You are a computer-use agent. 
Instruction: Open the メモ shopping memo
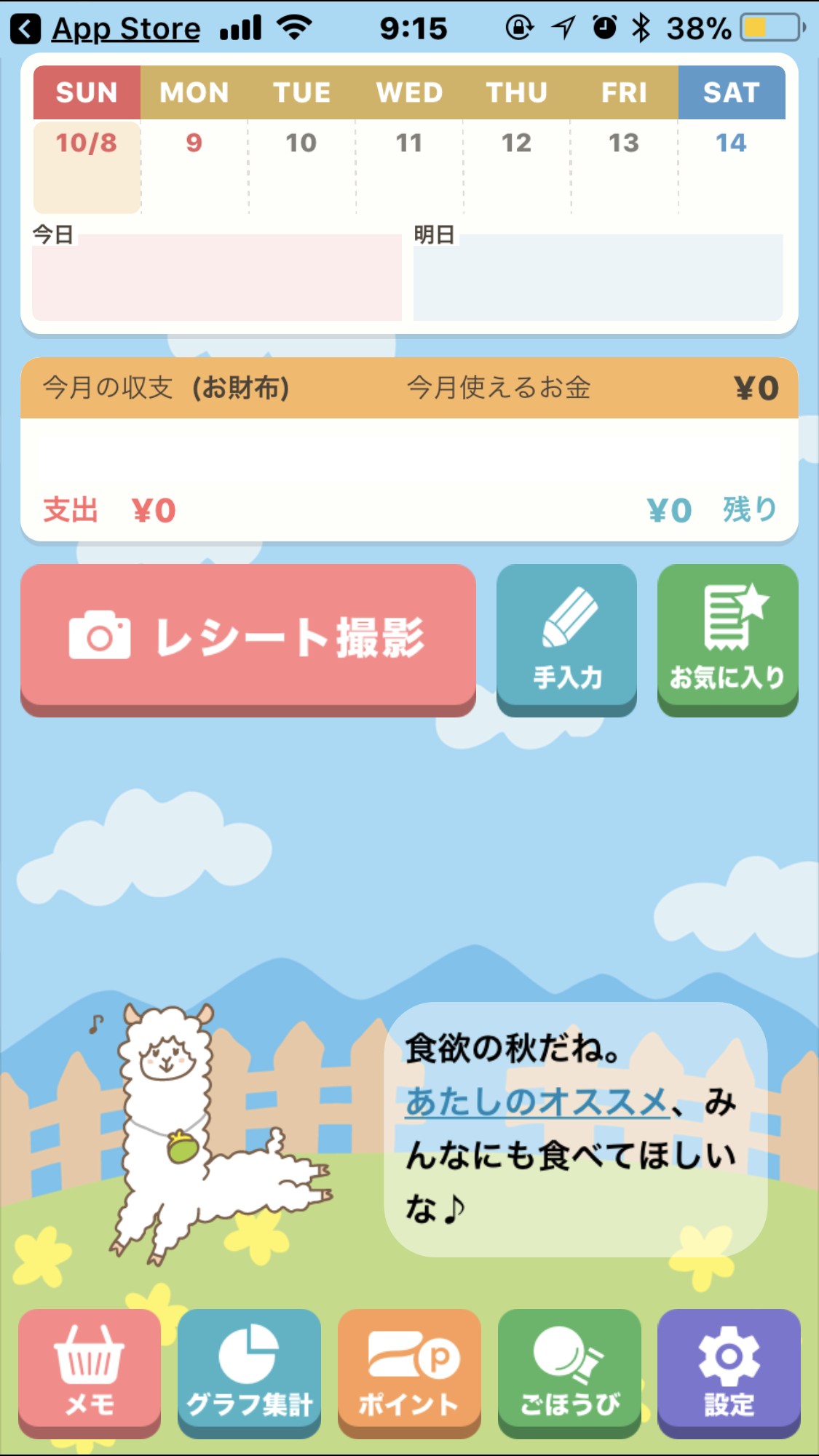[90, 1370]
